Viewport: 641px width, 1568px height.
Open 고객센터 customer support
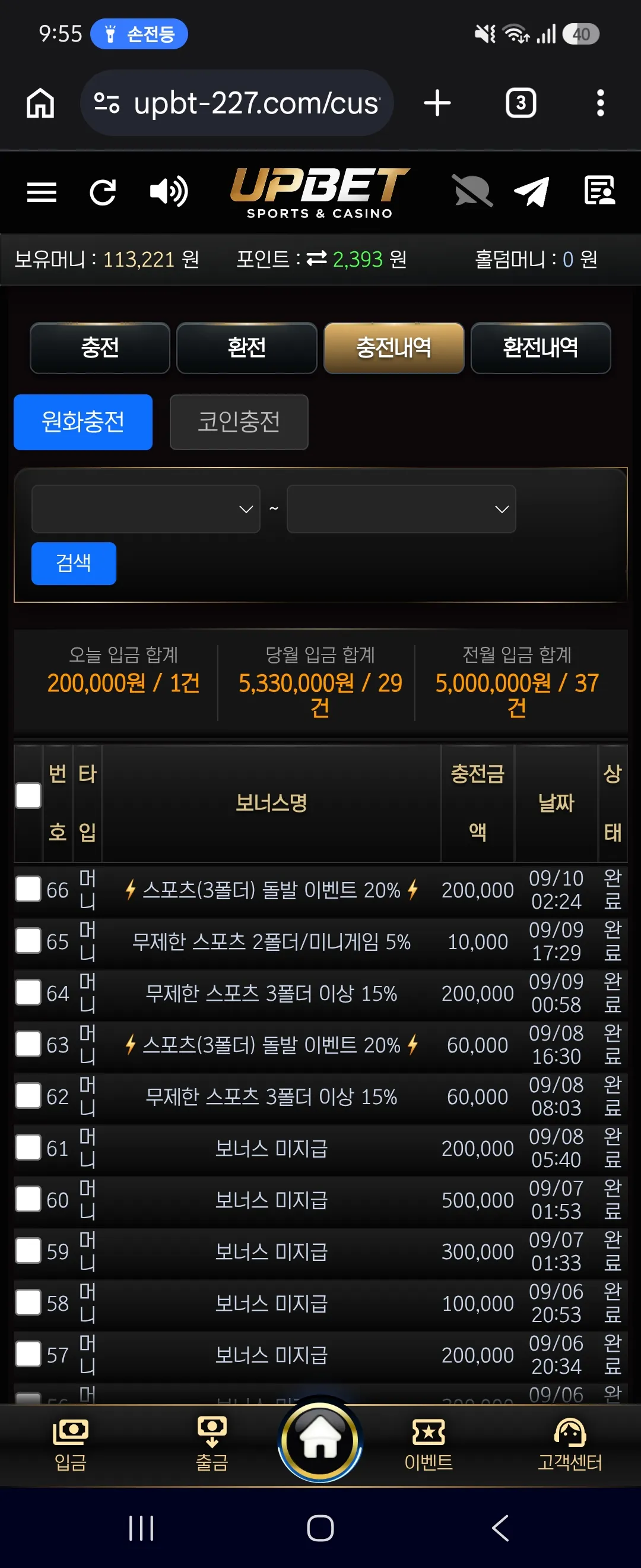point(570,1445)
